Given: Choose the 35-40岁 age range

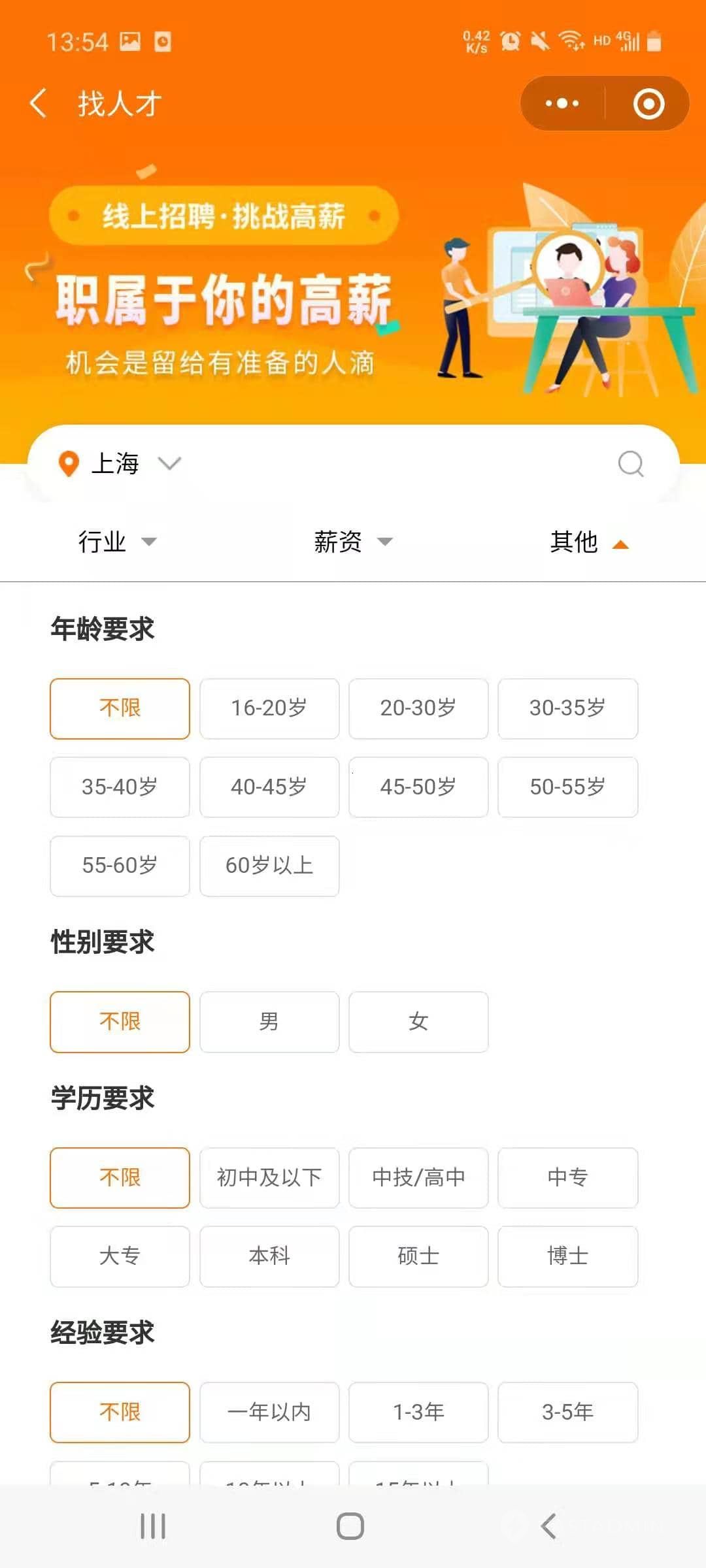Looking at the screenshot, I should click(120, 787).
